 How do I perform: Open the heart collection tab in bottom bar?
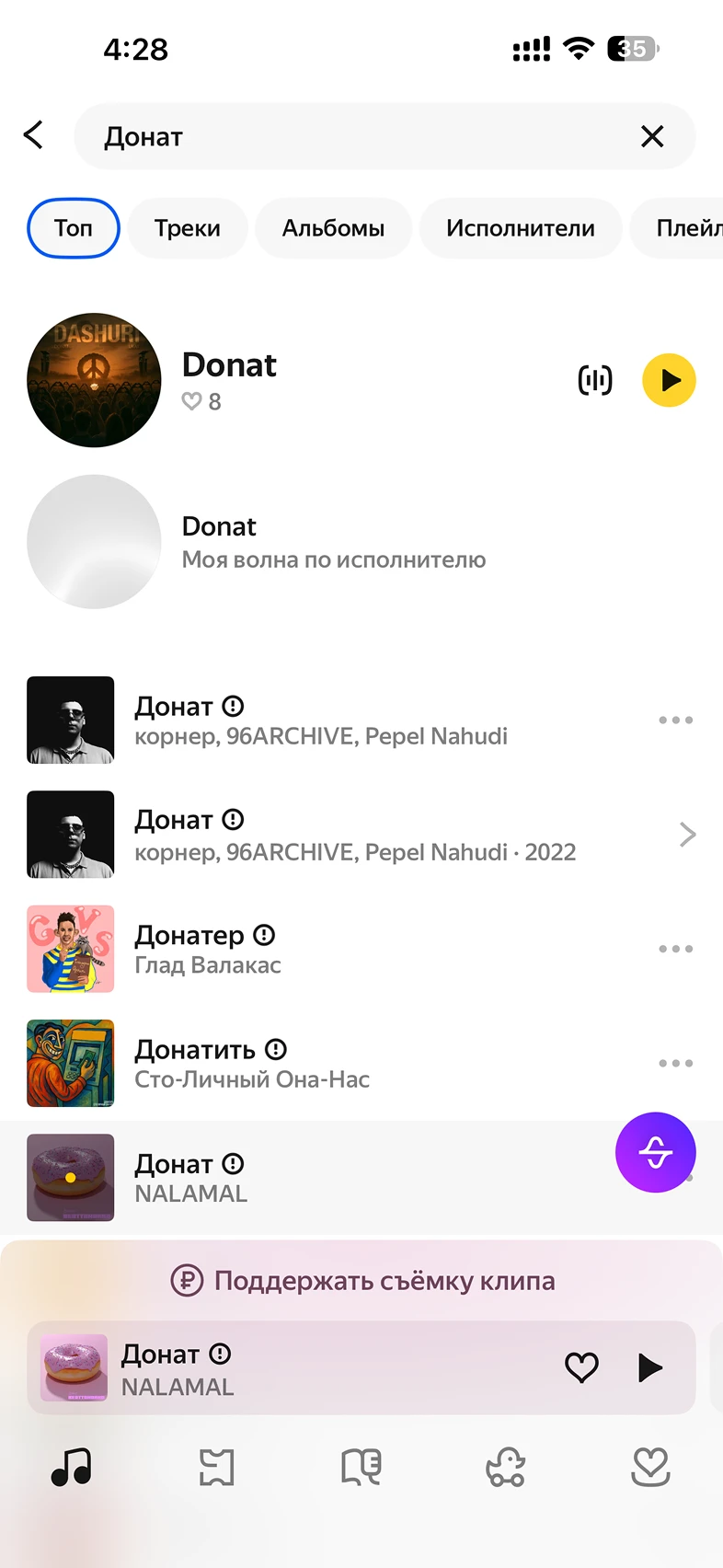pos(650,1467)
